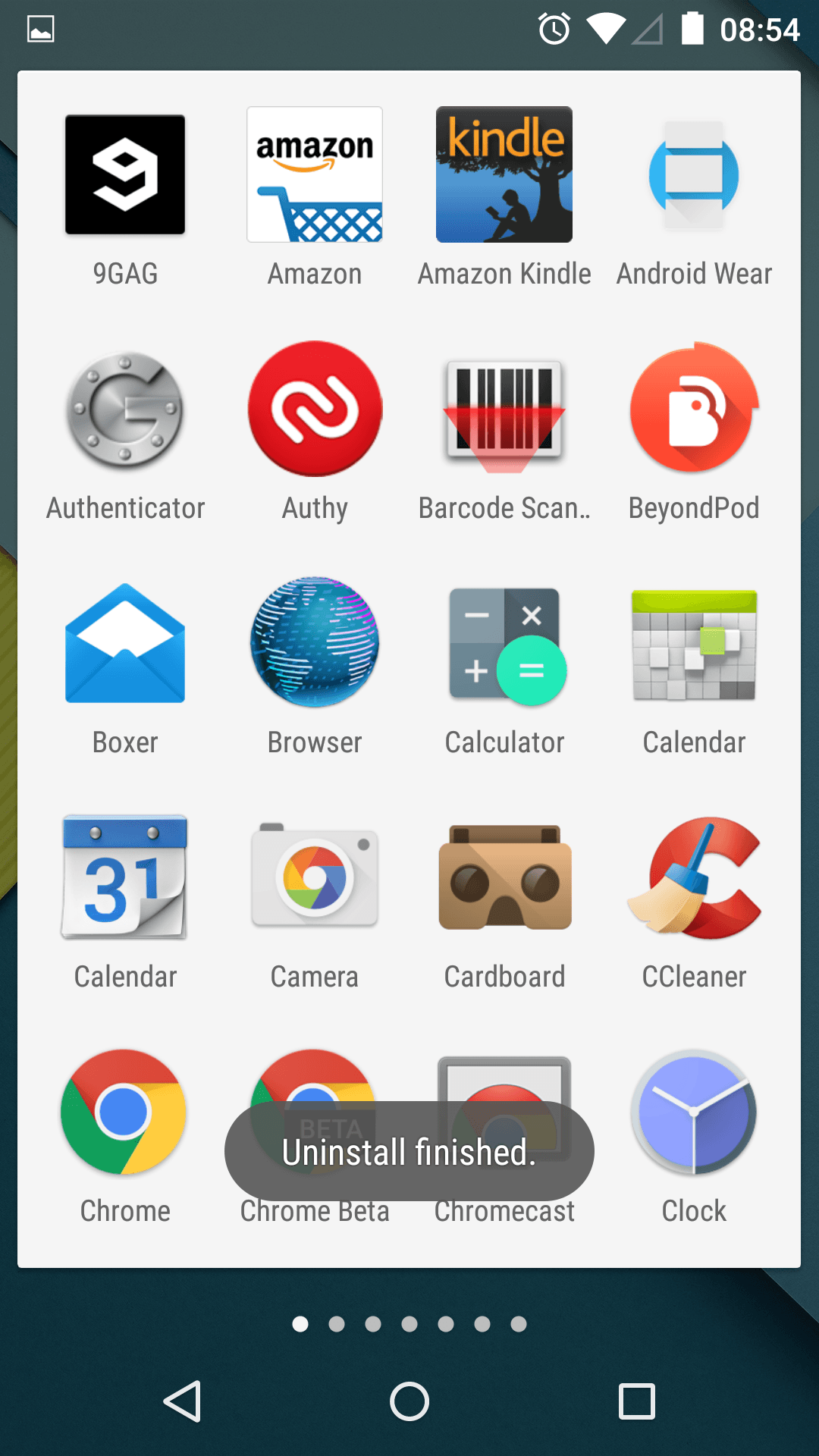
Task: Open Google Authenticator
Action: [125, 409]
